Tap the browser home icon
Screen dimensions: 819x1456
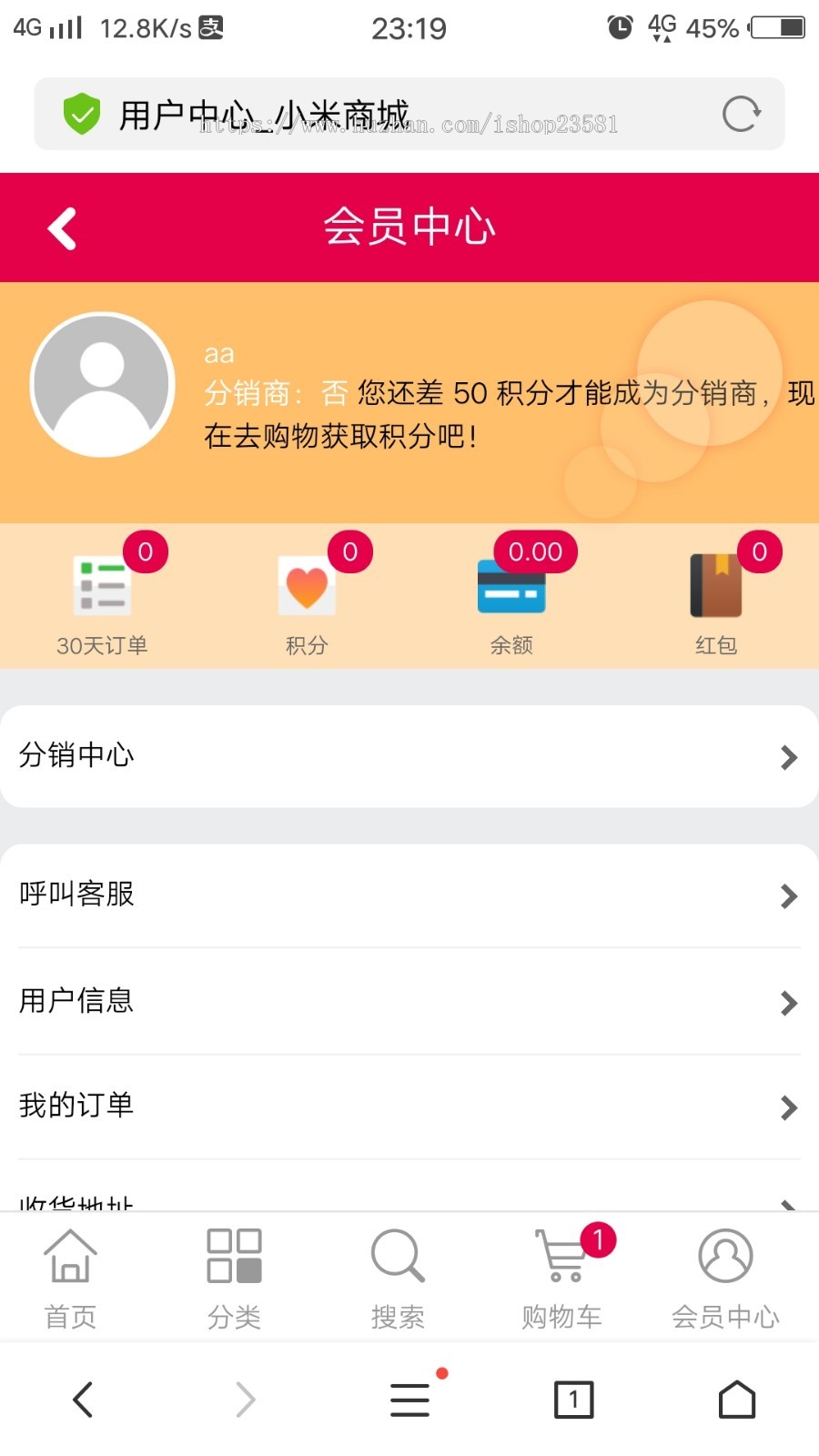[x=737, y=1400]
